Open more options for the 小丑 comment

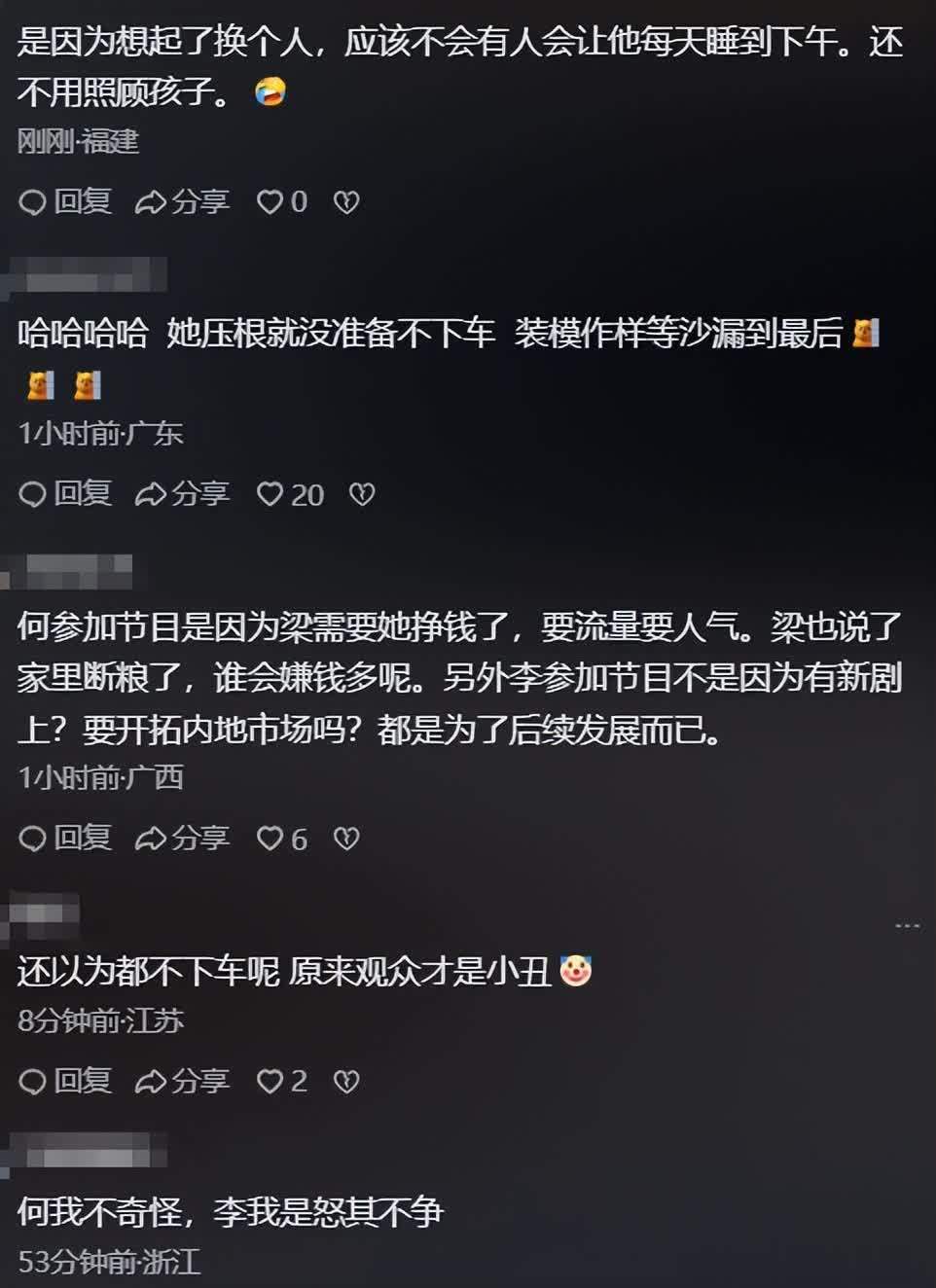907,925
